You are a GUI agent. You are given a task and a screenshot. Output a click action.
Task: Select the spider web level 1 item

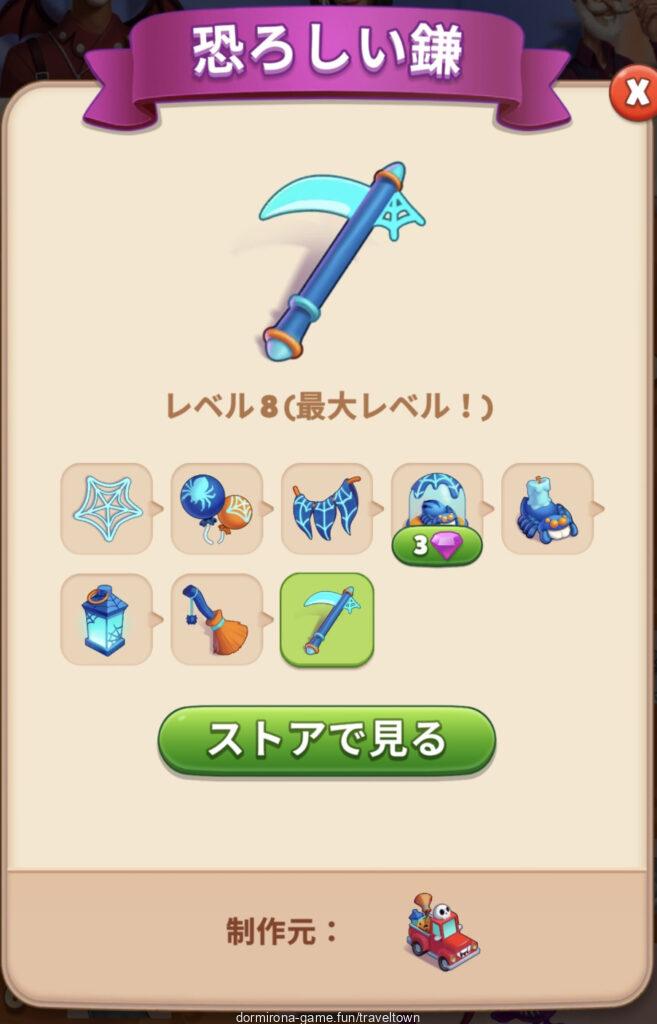pyautogui.click(x=106, y=508)
